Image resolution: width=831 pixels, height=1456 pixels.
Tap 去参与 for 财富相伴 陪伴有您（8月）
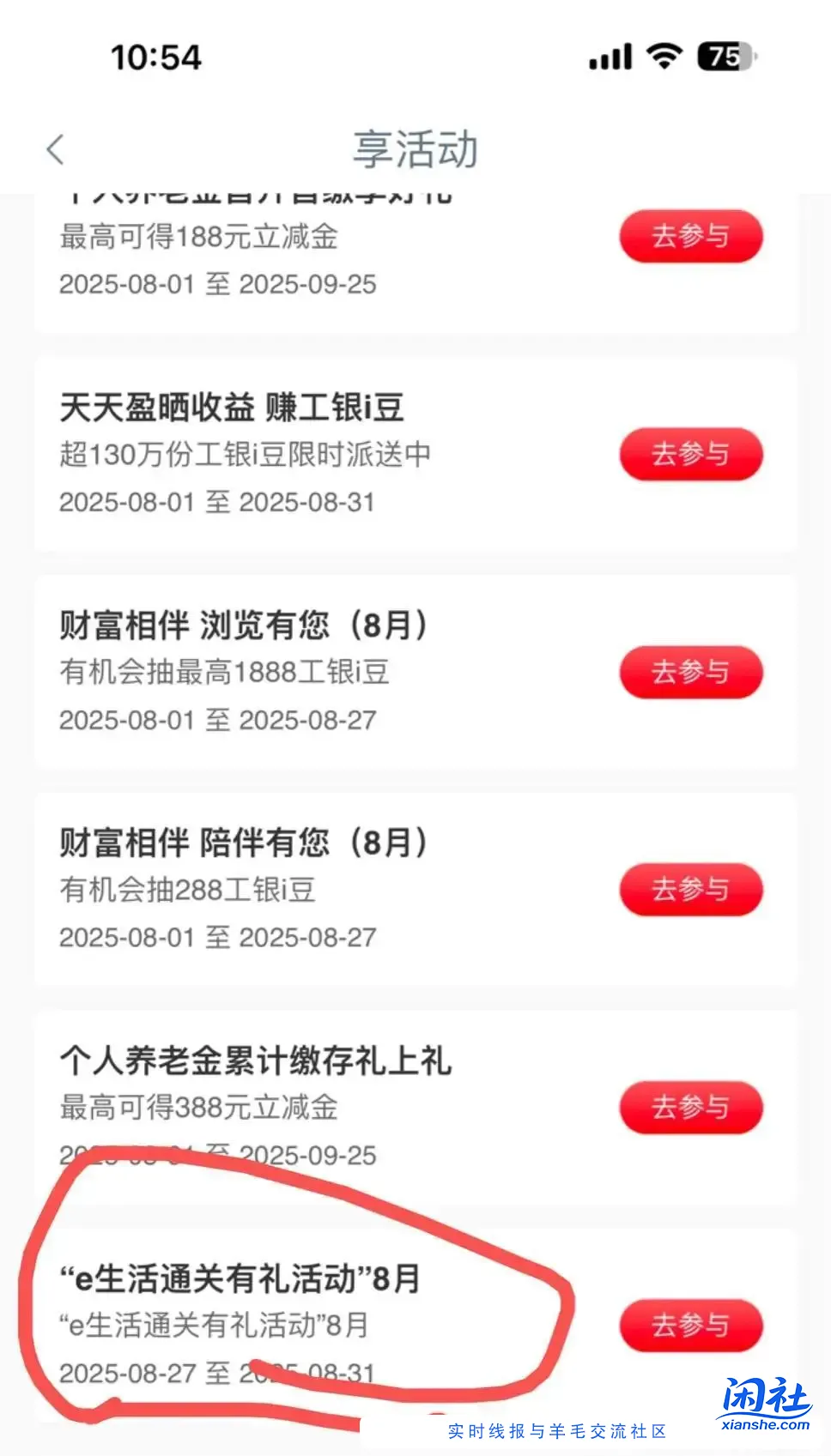[692, 890]
